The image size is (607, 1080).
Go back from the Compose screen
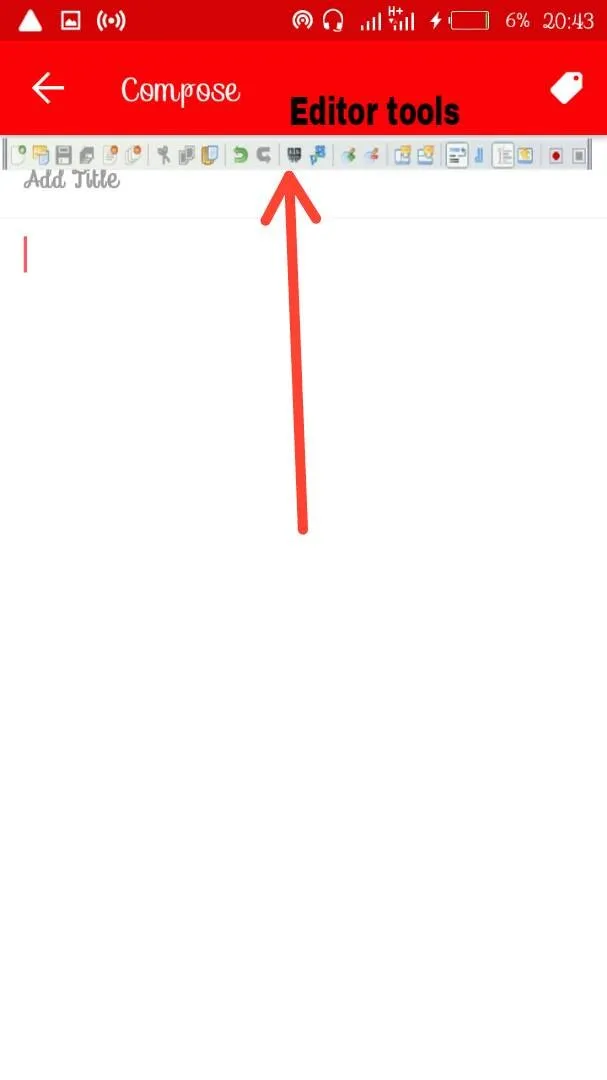click(x=47, y=89)
